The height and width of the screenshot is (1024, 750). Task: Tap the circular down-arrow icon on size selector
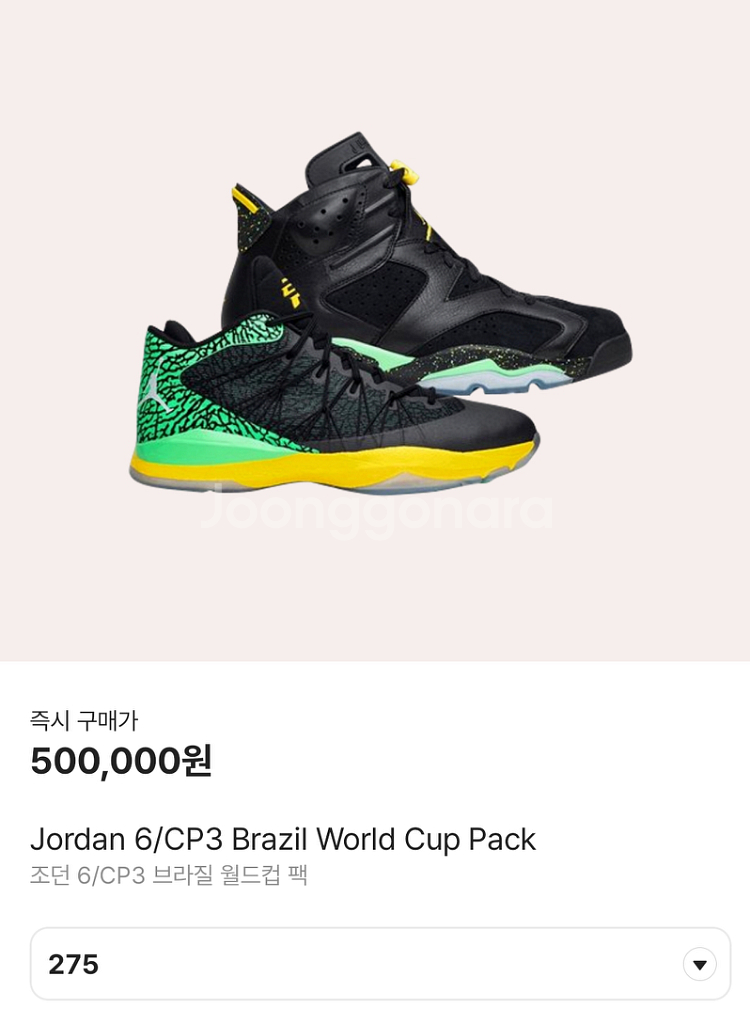[698, 962]
